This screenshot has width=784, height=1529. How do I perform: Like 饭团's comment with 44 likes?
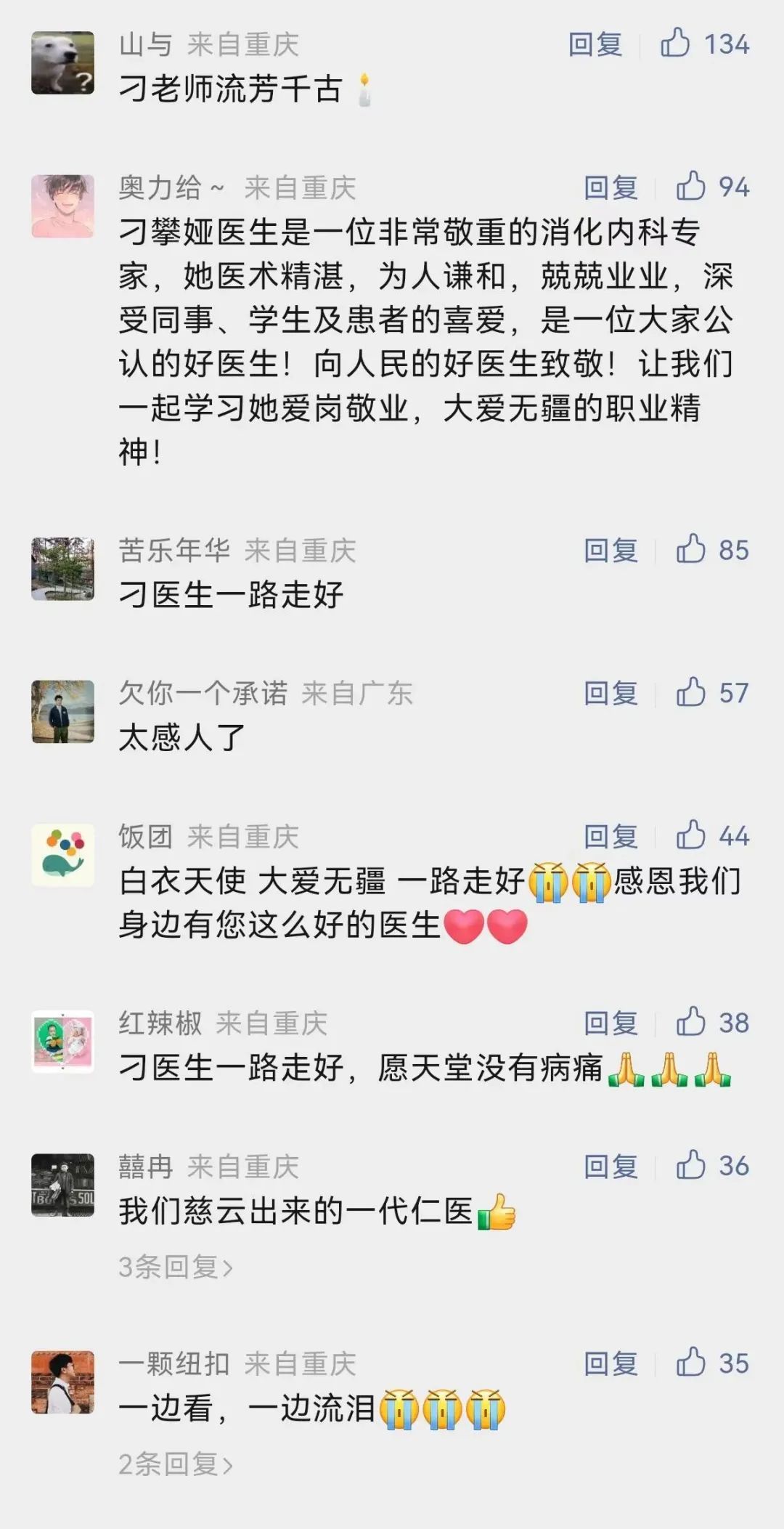pos(691,835)
